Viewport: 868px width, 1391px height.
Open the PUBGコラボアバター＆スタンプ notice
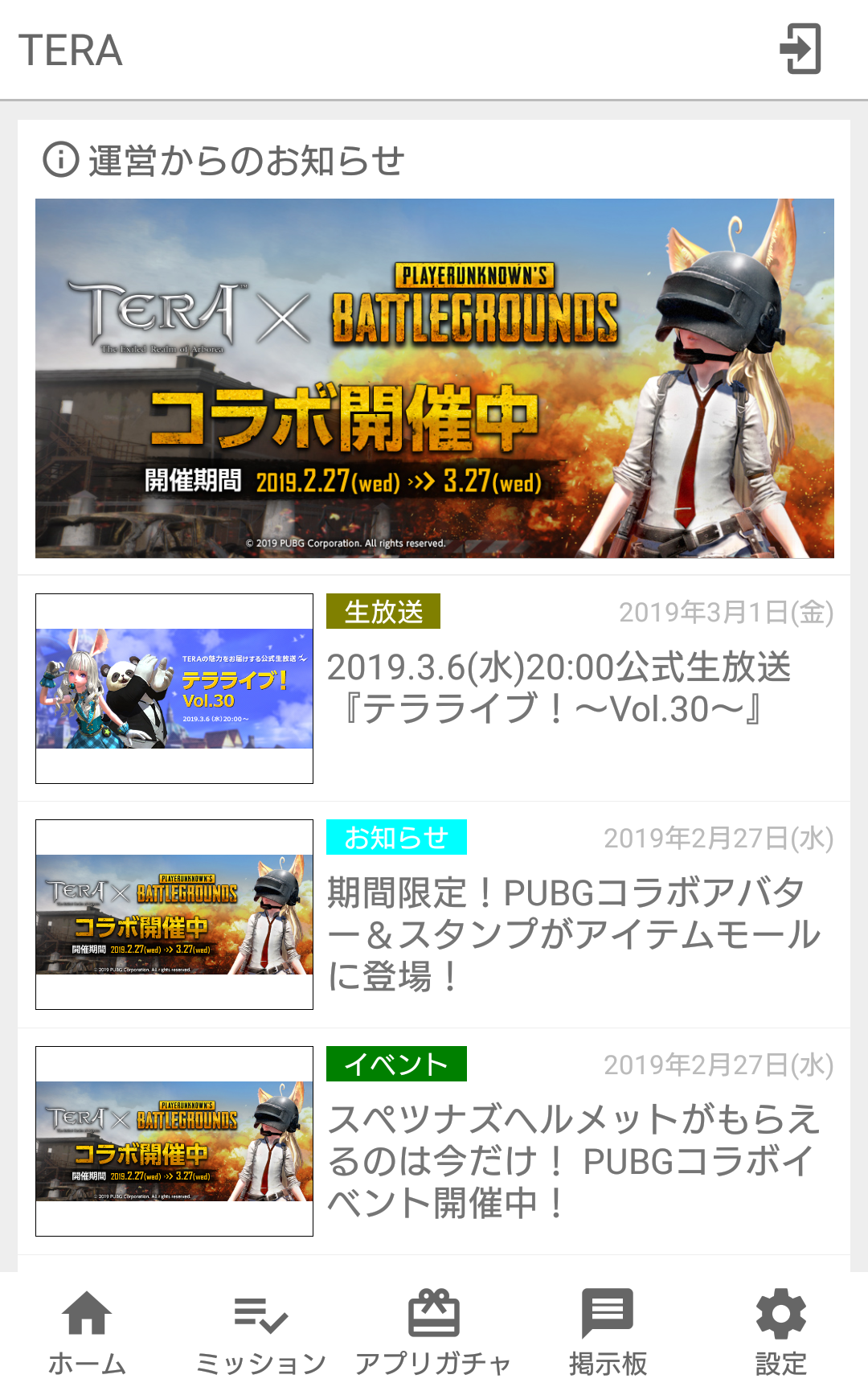[x=572, y=933]
